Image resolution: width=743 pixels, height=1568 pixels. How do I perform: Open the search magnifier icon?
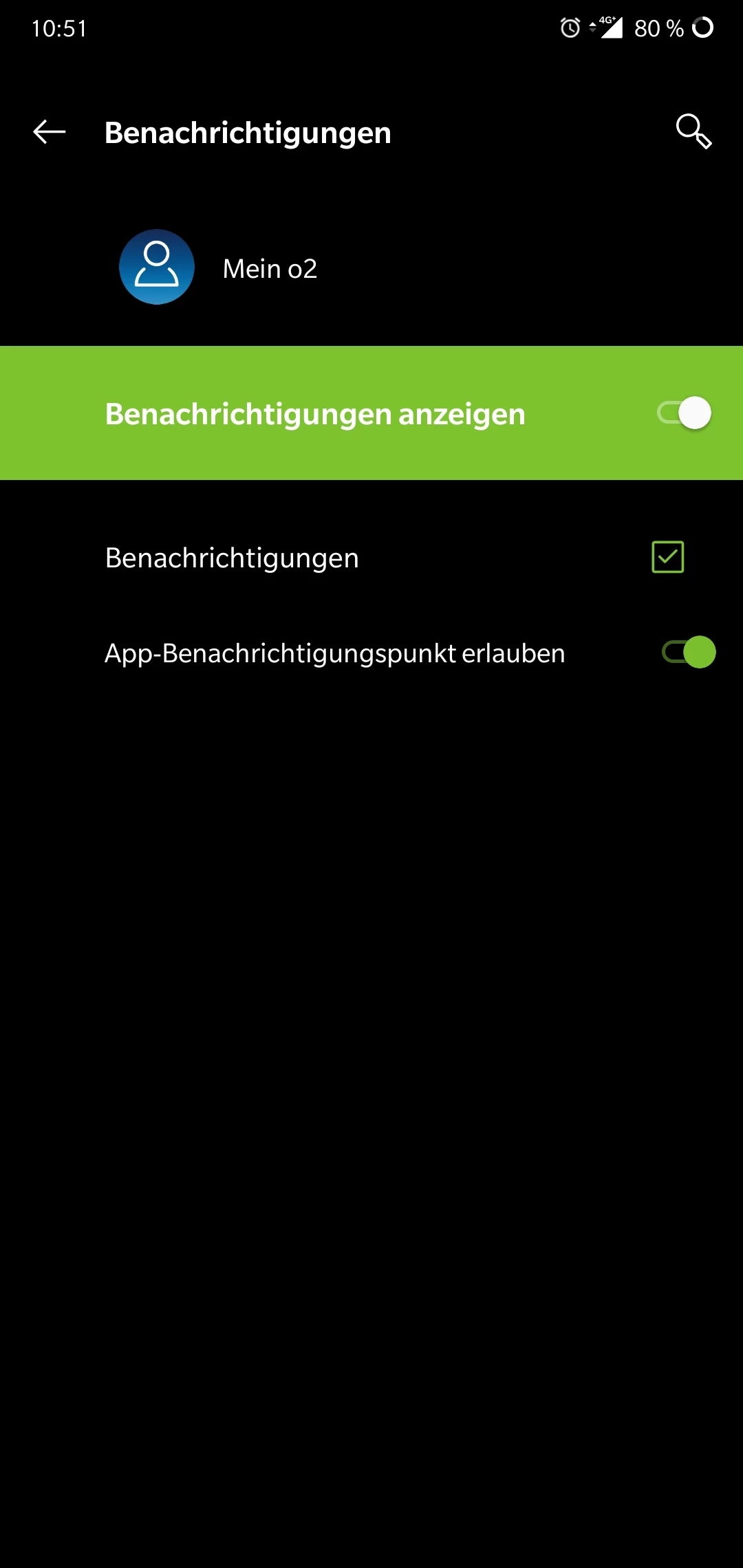pos(693,131)
